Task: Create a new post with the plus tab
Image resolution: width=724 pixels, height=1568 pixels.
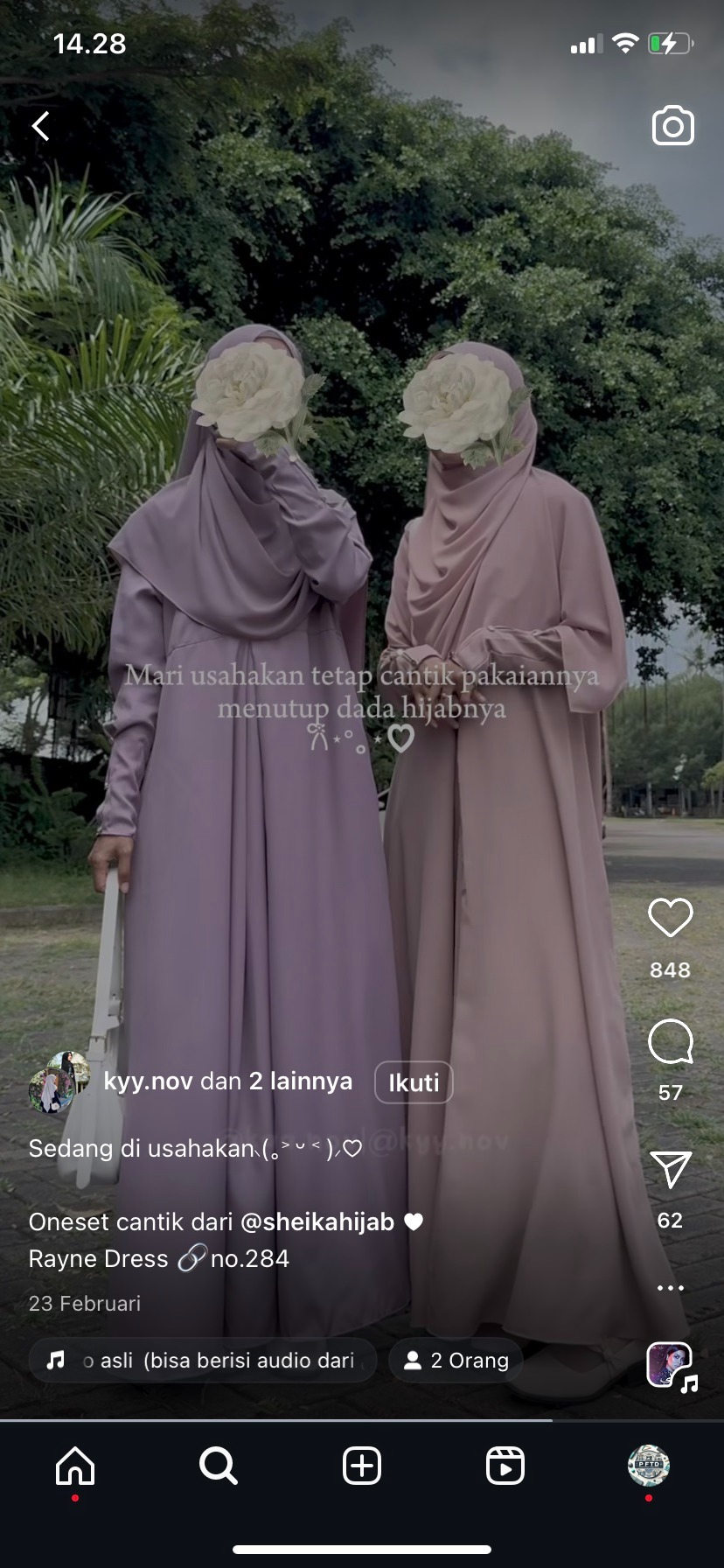Action: (x=362, y=1466)
